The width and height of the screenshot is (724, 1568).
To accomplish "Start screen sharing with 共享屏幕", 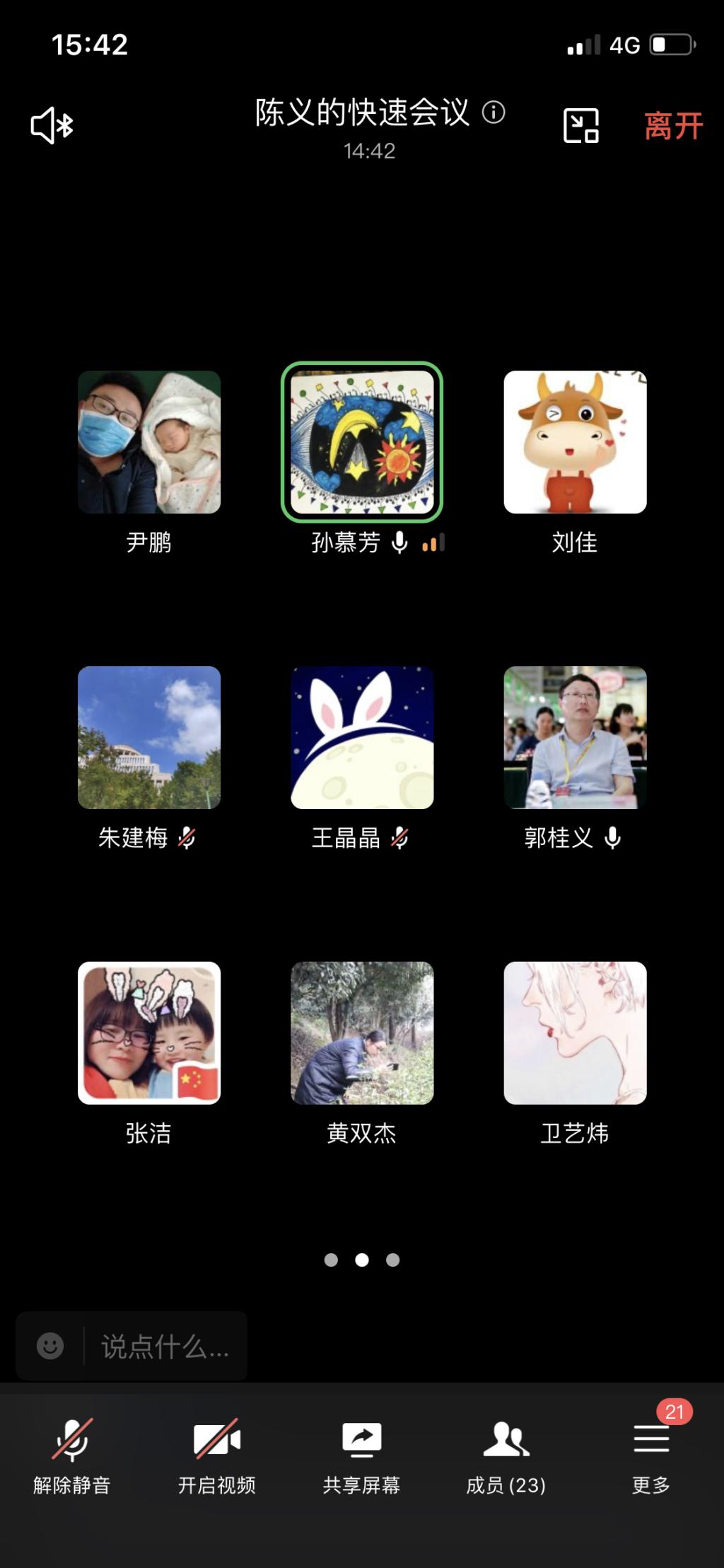I will 362,1454.
